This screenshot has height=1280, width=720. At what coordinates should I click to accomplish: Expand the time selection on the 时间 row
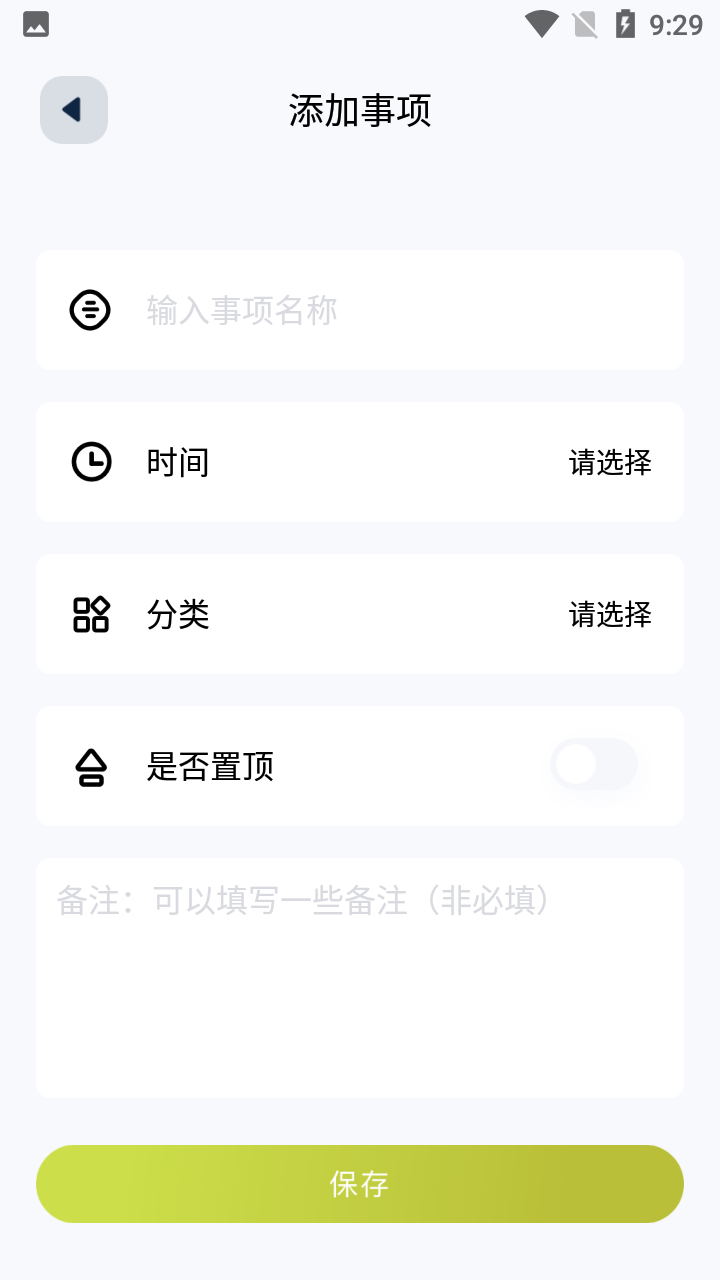coord(610,462)
